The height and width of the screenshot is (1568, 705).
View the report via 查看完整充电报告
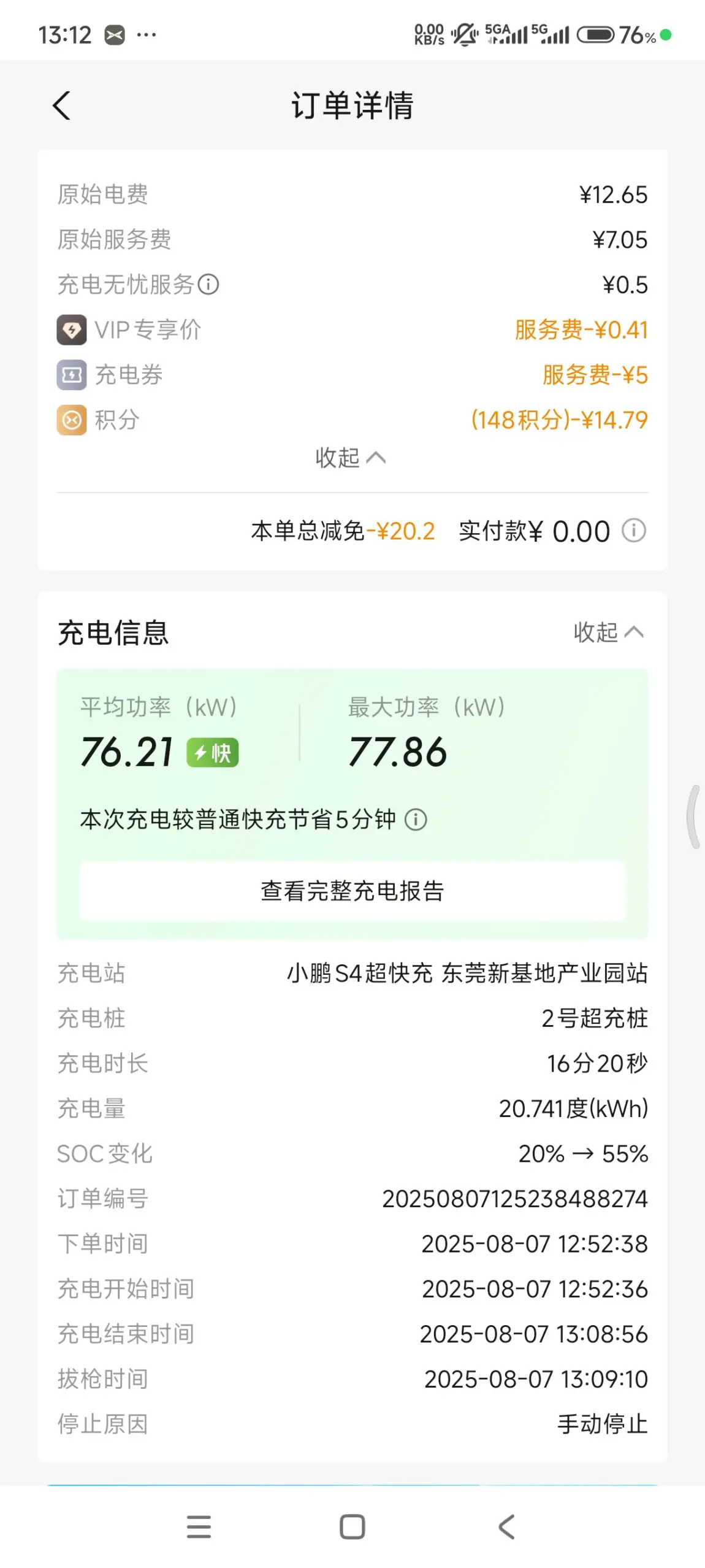(x=352, y=891)
